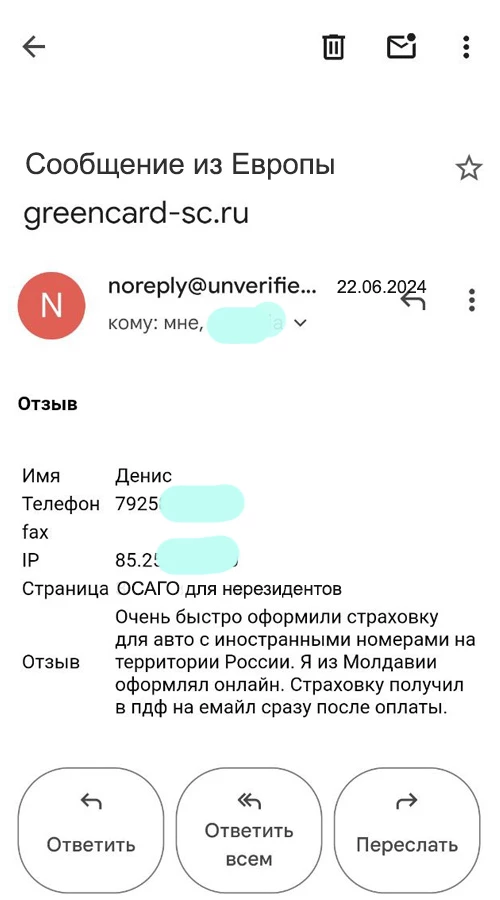Go back to the inbox

click(33, 47)
